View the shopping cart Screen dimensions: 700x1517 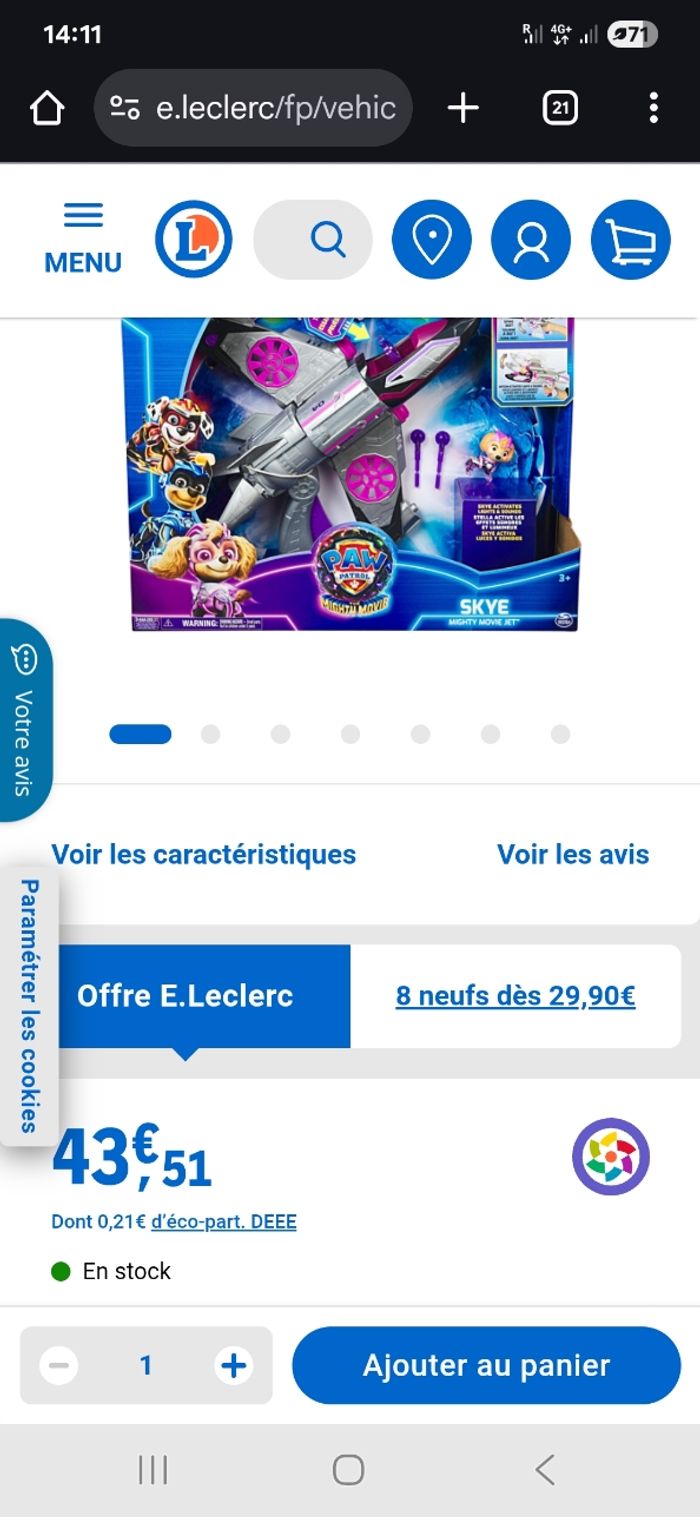pyautogui.click(x=630, y=240)
